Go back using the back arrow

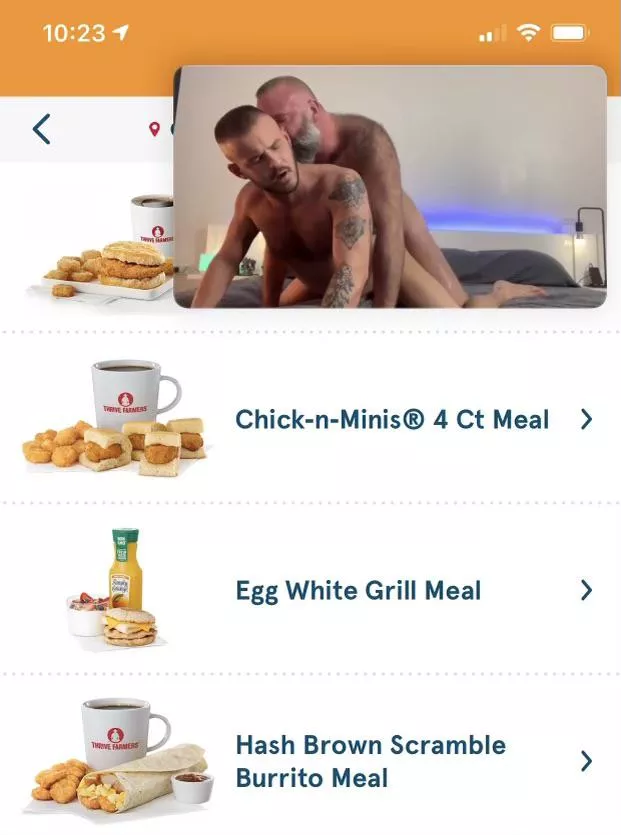[x=41, y=129]
